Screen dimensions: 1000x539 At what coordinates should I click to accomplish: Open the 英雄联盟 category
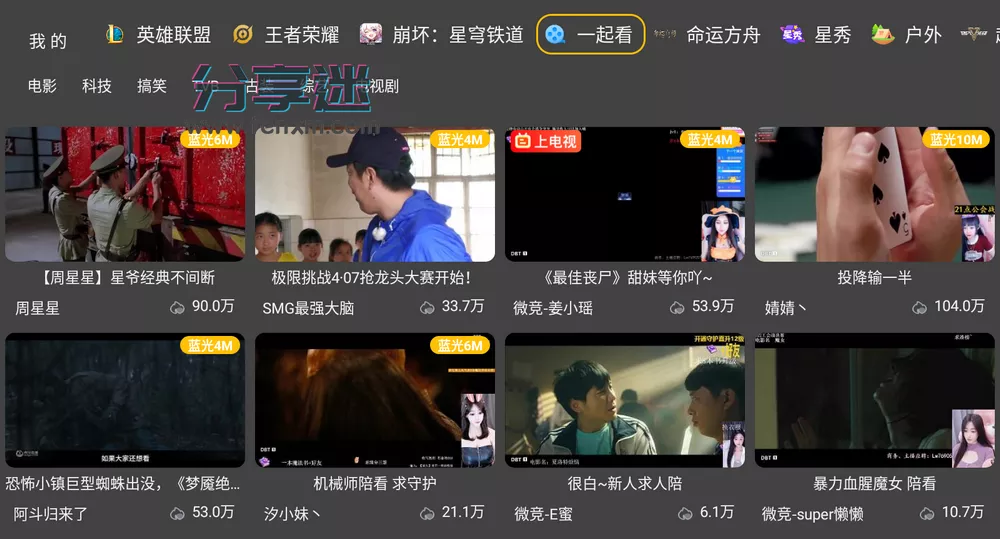(x=159, y=35)
